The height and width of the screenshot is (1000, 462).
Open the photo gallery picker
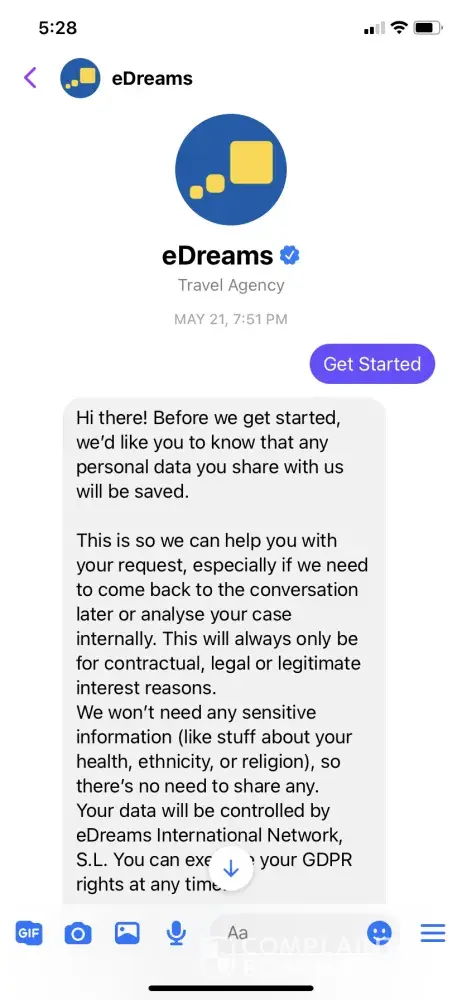(x=127, y=933)
